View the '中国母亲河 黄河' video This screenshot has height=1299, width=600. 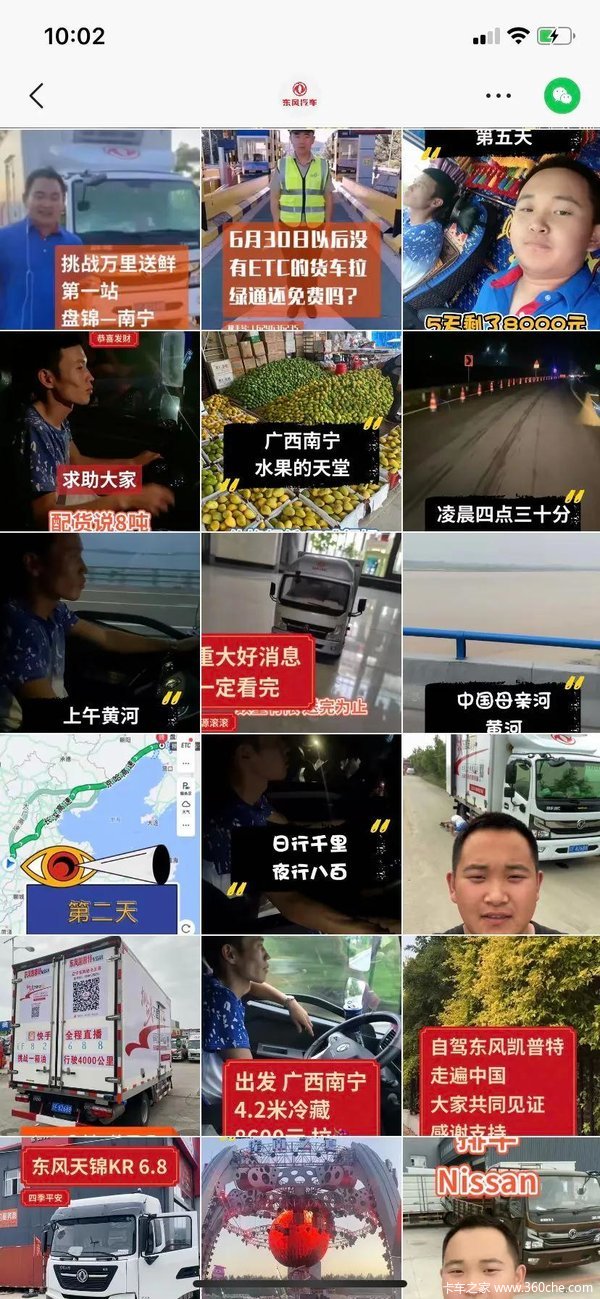tap(501, 632)
